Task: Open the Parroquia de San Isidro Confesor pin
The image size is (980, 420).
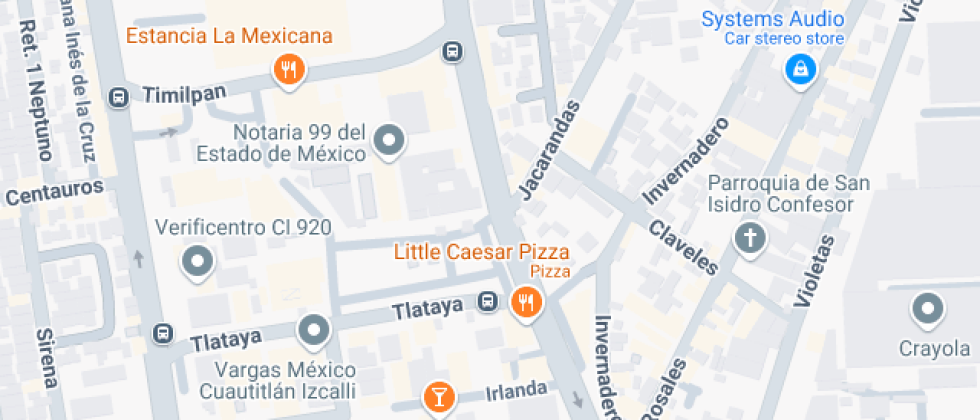Action: (x=749, y=240)
